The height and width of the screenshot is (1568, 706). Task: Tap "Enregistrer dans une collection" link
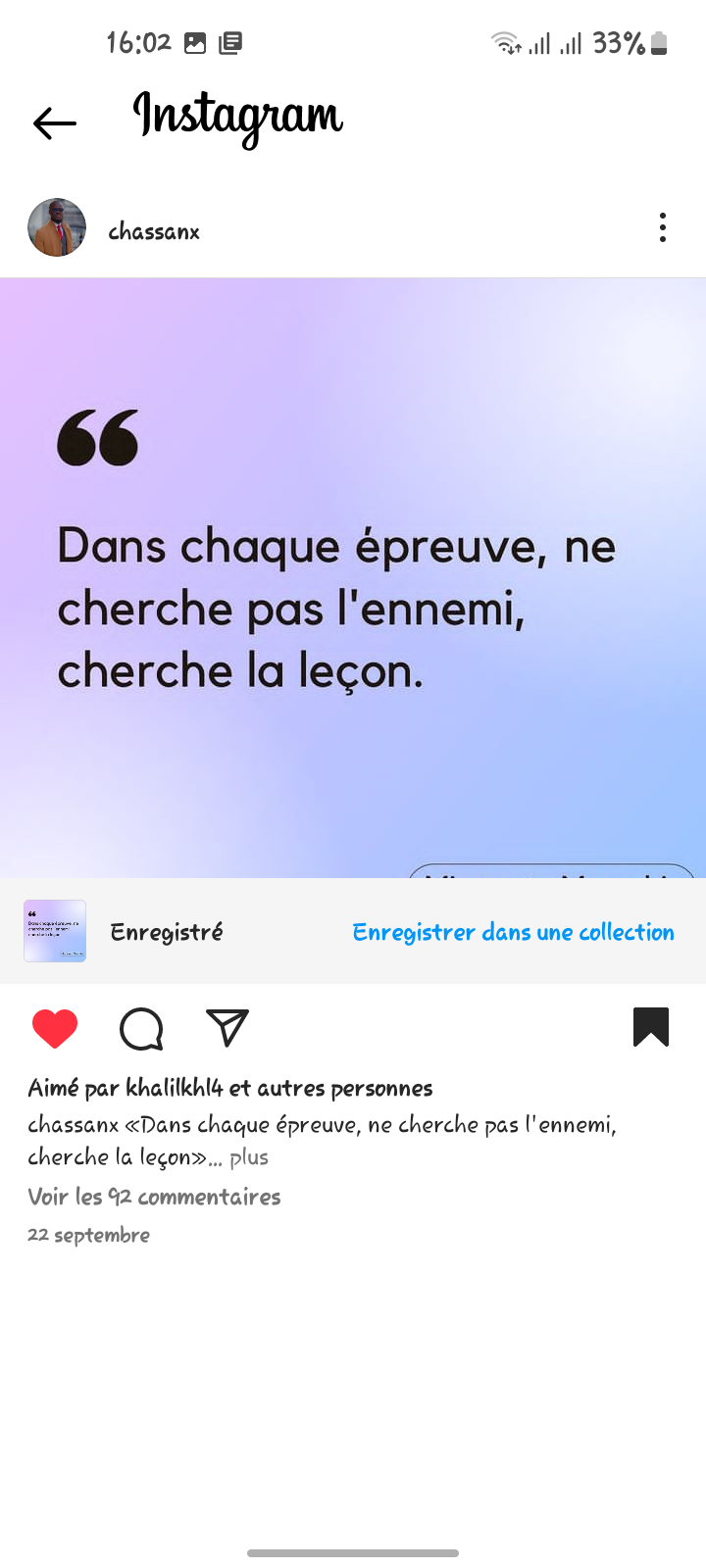click(513, 932)
